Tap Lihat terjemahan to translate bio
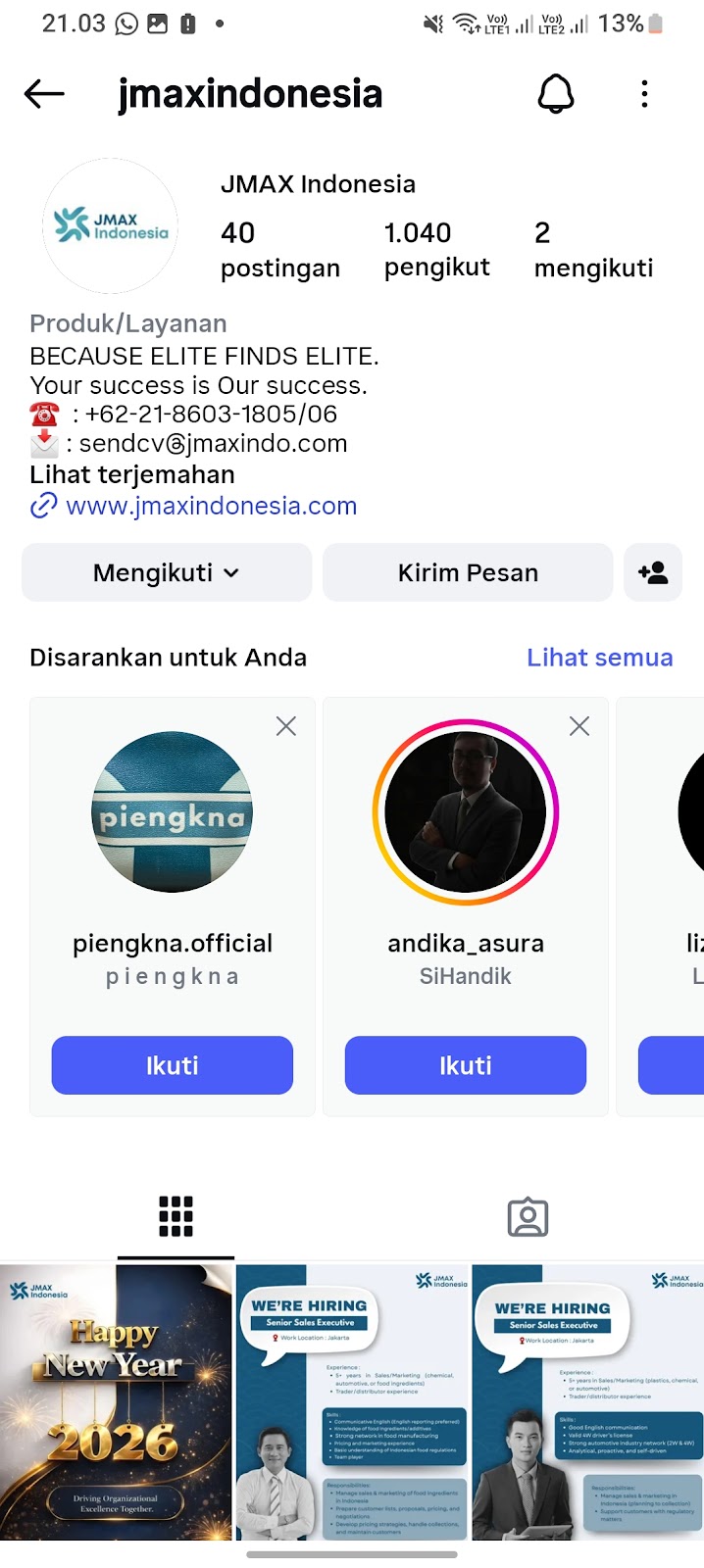 pyautogui.click(x=132, y=474)
